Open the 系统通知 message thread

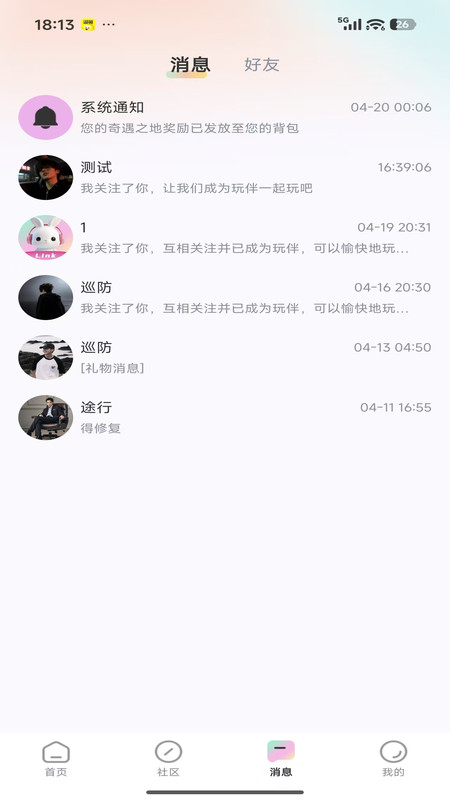225,117
